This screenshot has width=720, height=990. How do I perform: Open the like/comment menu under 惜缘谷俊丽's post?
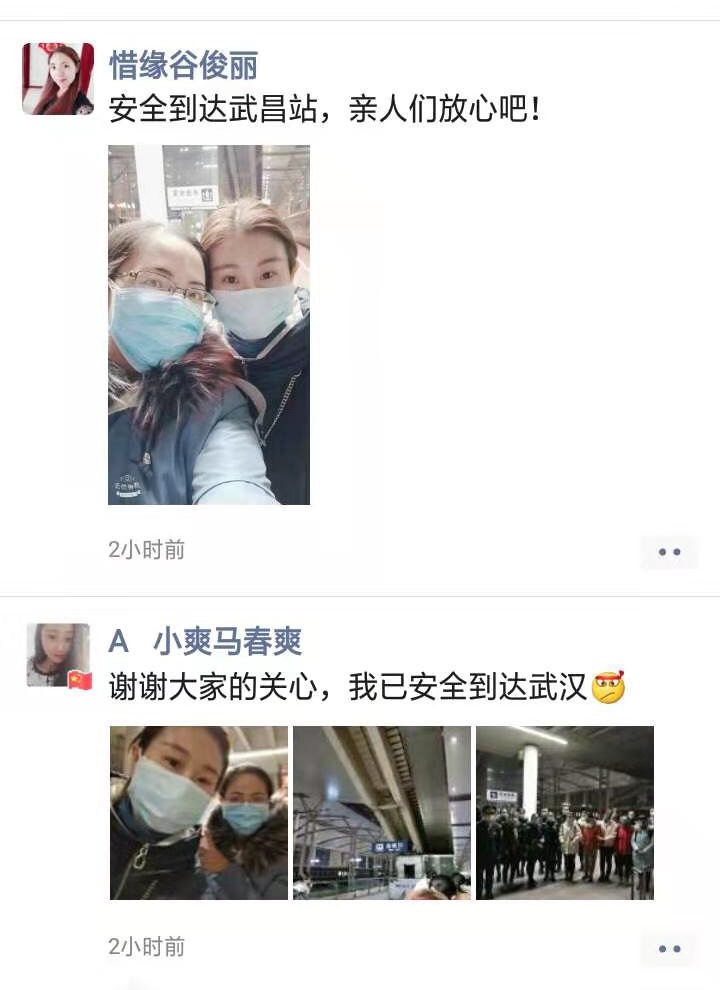coord(668,551)
